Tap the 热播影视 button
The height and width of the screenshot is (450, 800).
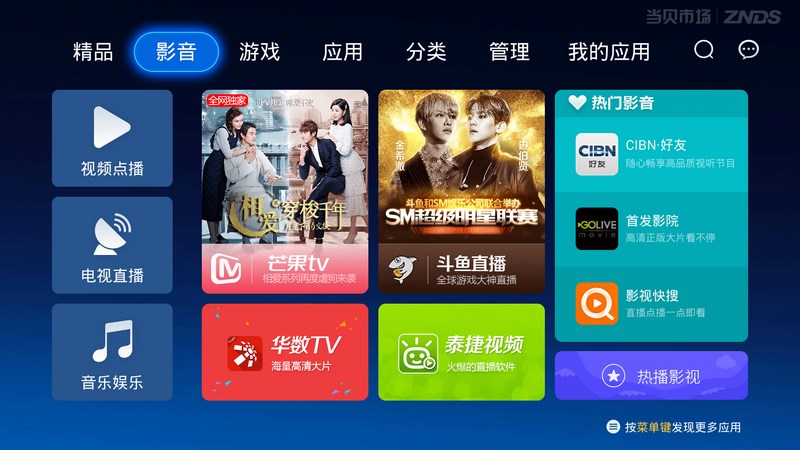pyautogui.click(x=651, y=376)
